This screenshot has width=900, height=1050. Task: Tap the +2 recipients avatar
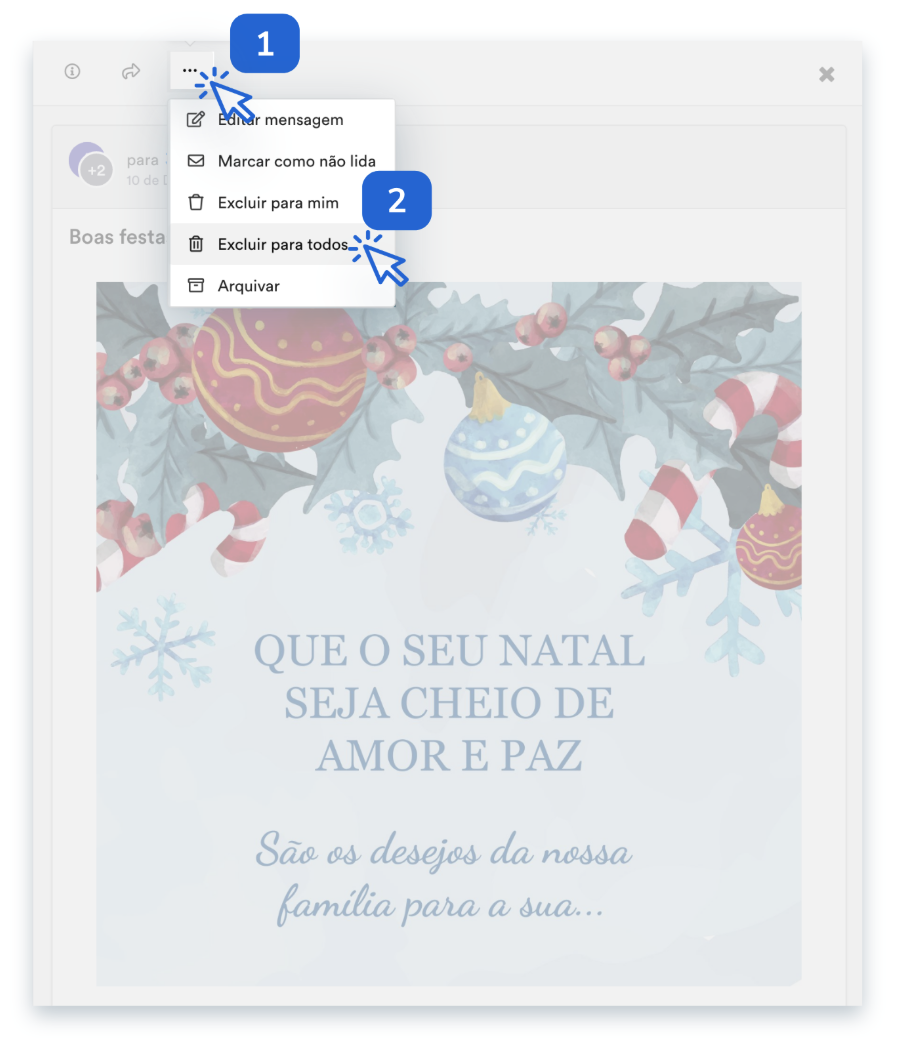pos(96,171)
